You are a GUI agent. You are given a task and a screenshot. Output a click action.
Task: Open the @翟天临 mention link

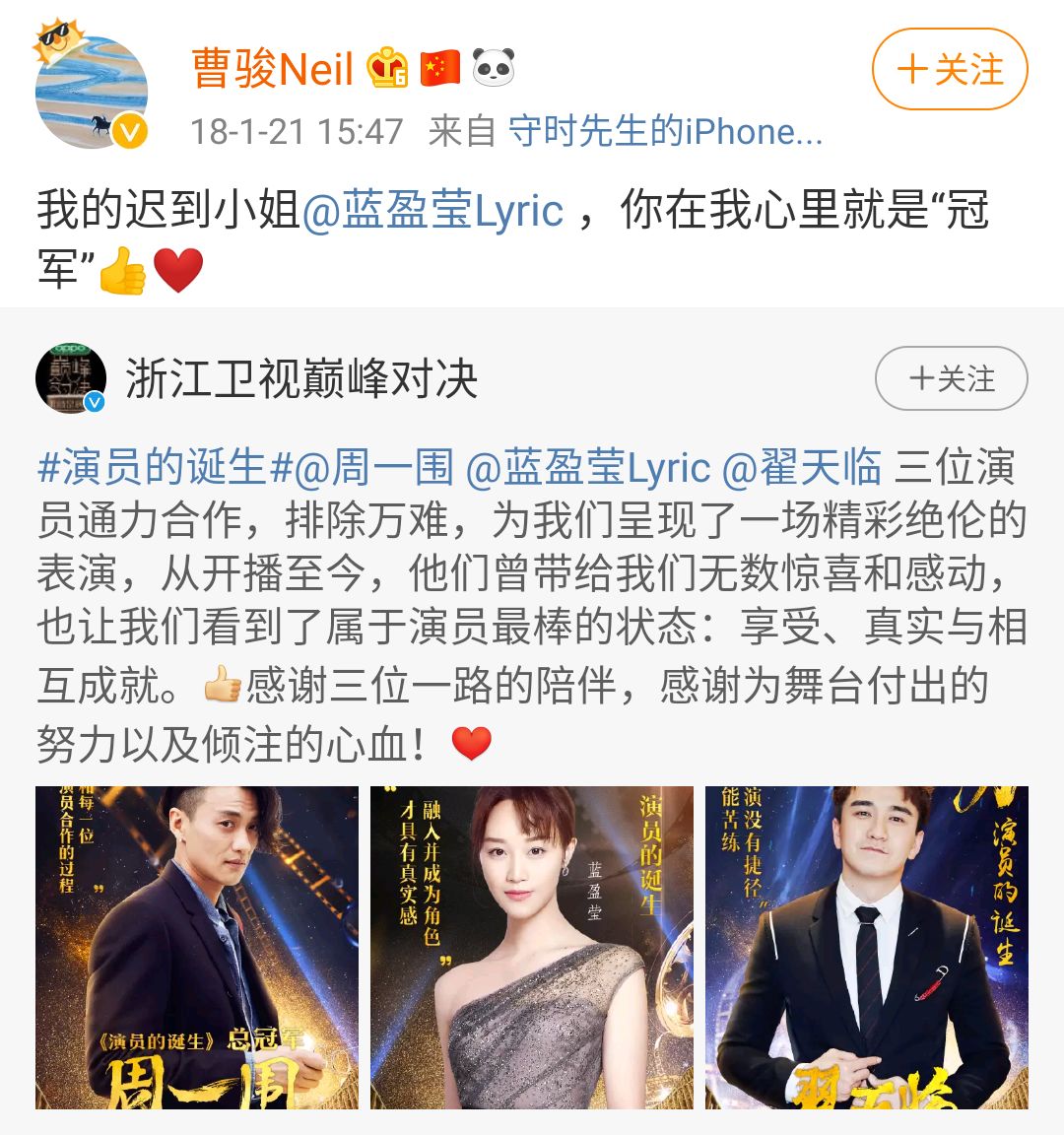pyautogui.click(x=802, y=468)
